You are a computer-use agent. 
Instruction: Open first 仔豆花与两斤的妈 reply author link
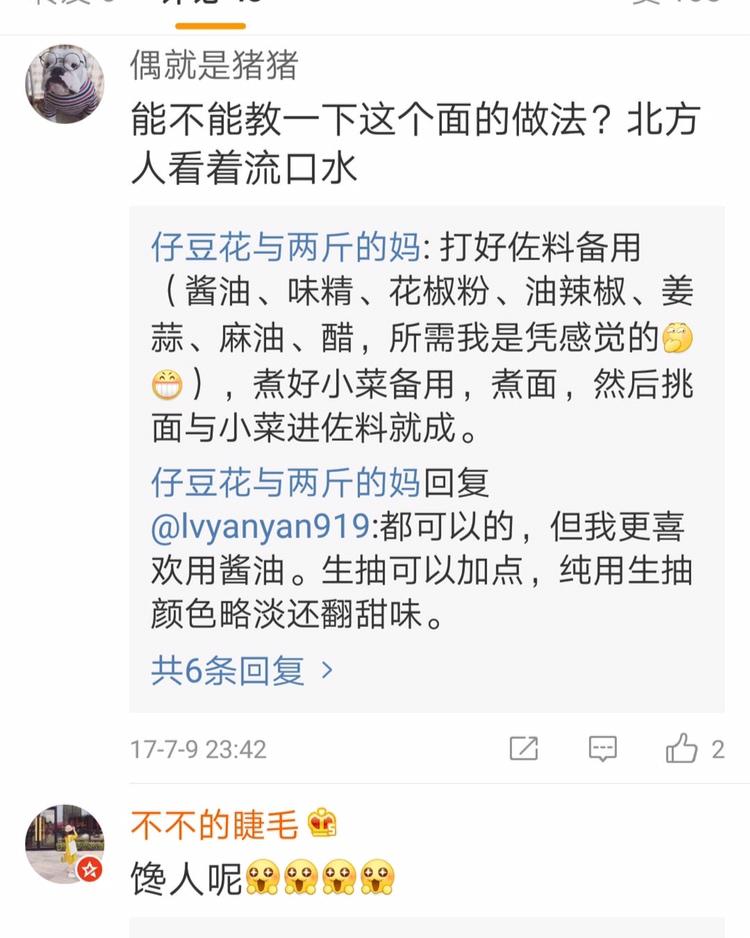(286, 247)
